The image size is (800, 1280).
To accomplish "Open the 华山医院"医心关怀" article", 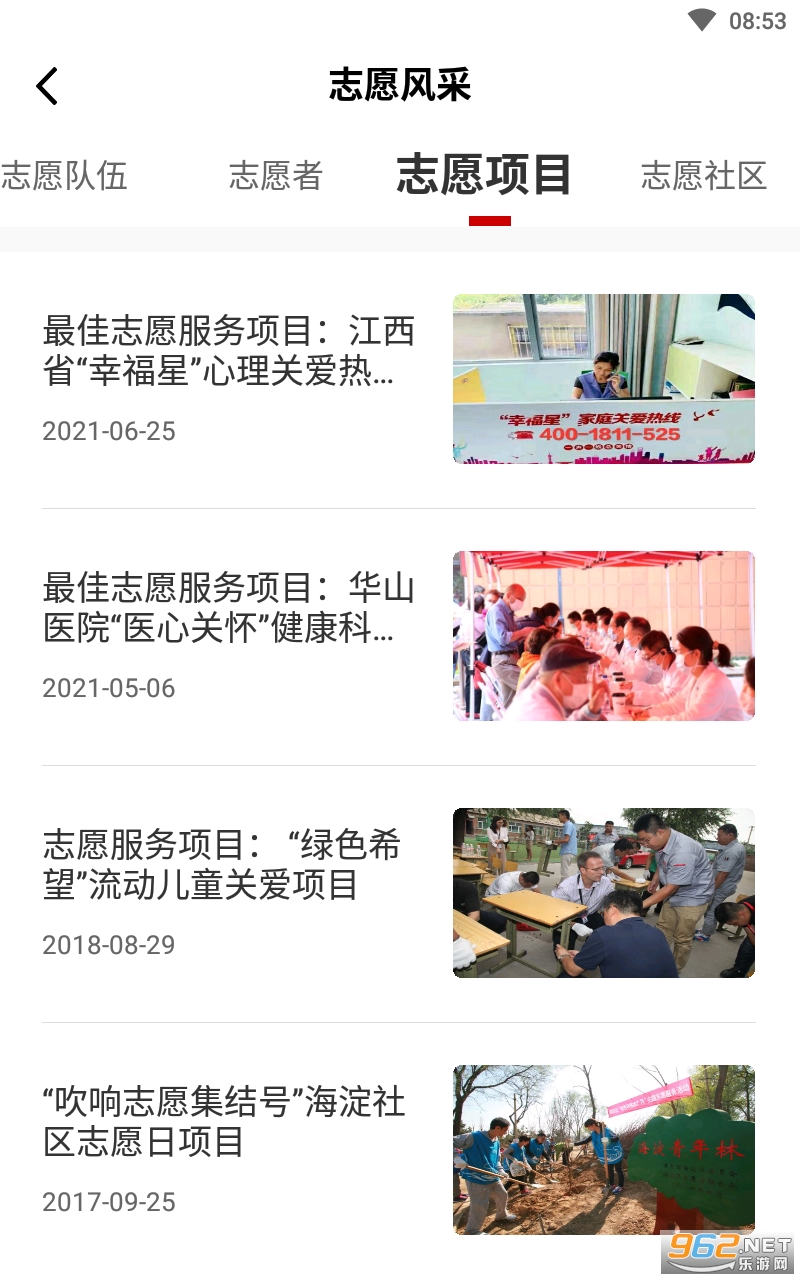I will tap(399, 636).
